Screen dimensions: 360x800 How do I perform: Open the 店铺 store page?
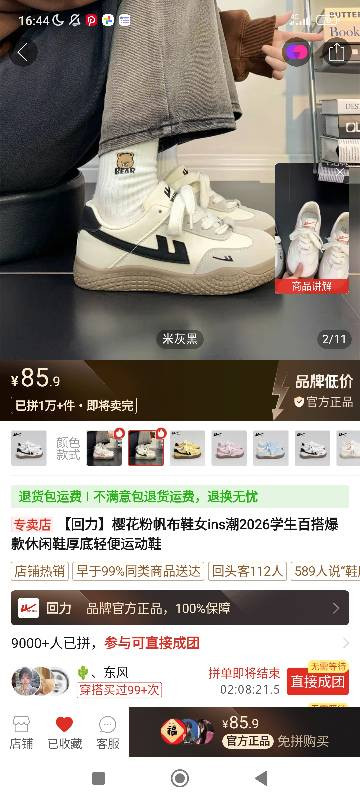[21, 732]
